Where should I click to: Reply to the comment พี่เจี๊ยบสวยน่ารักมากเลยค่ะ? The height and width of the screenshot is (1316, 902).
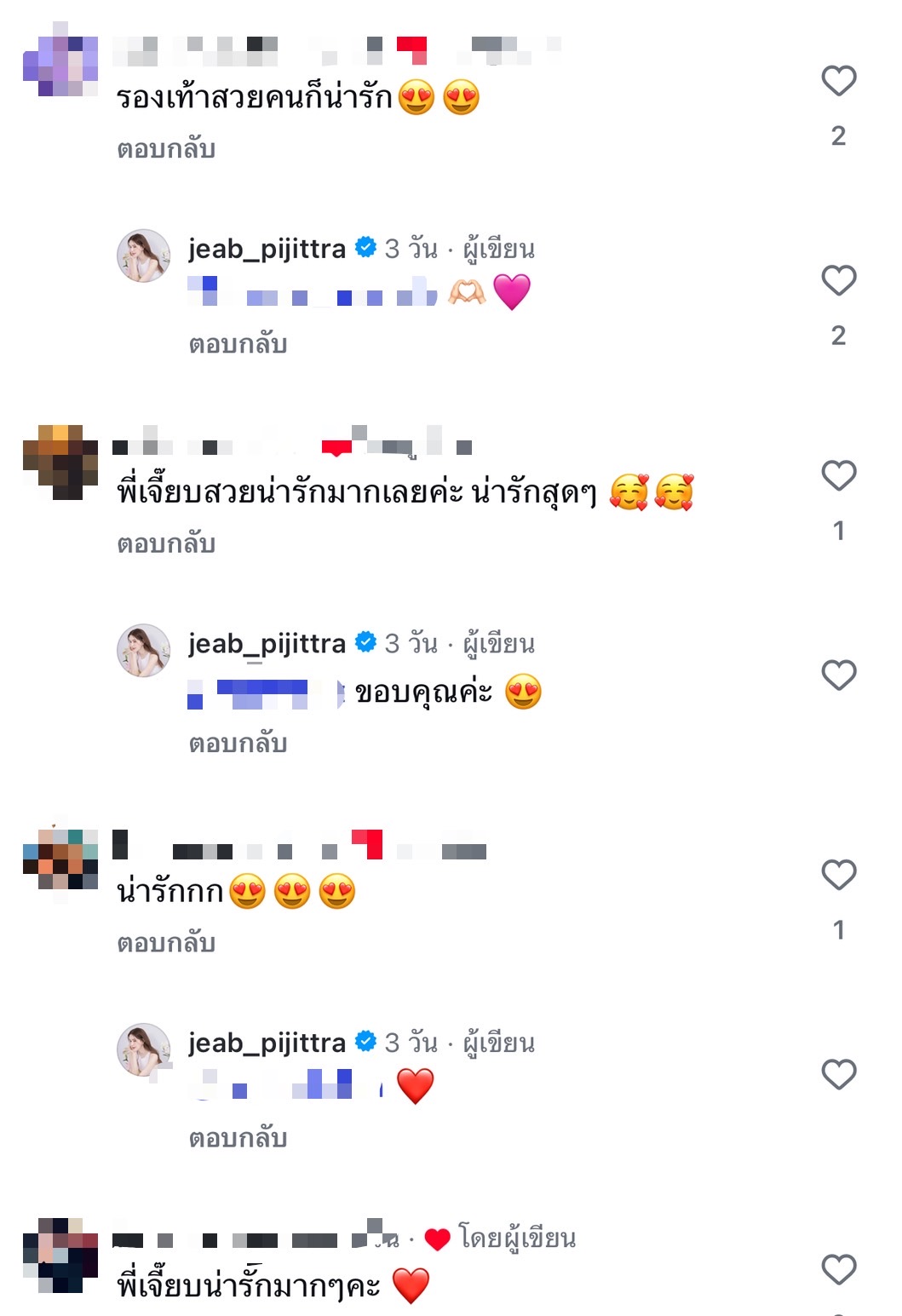pos(166,543)
